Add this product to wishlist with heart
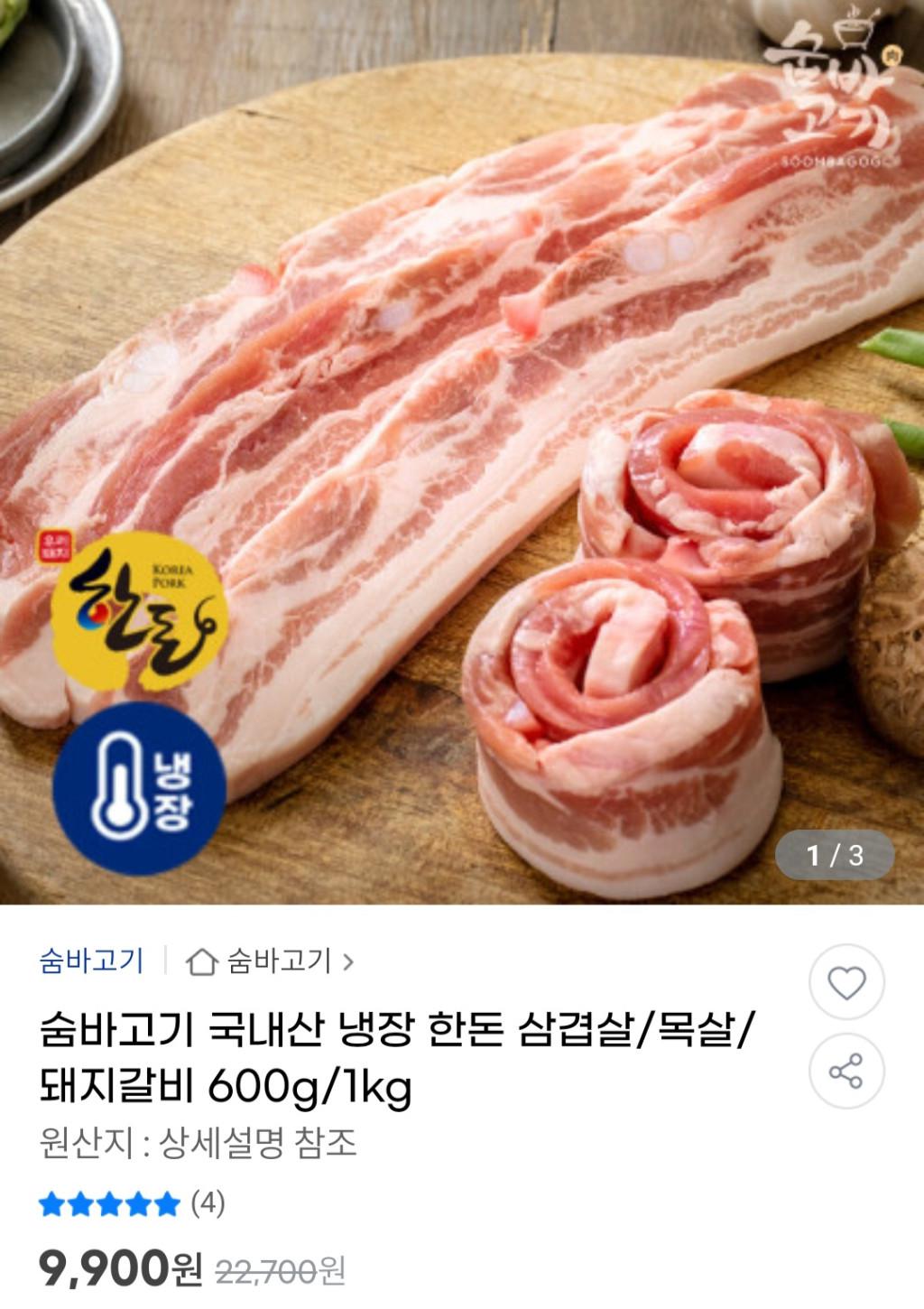Image resolution: width=924 pixels, height=1309 pixels. click(845, 983)
